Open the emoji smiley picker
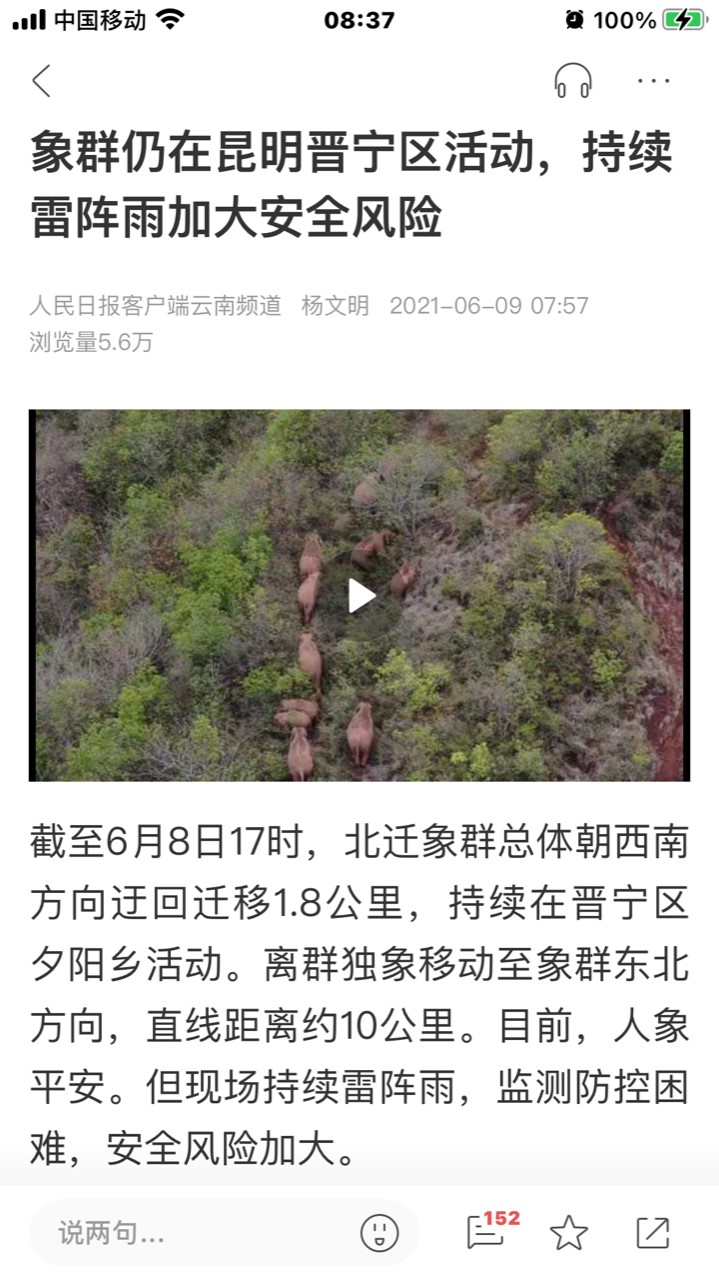The width and height of the screenshot is (719, 1280). pyautogui.click(x=380, y=1233)
